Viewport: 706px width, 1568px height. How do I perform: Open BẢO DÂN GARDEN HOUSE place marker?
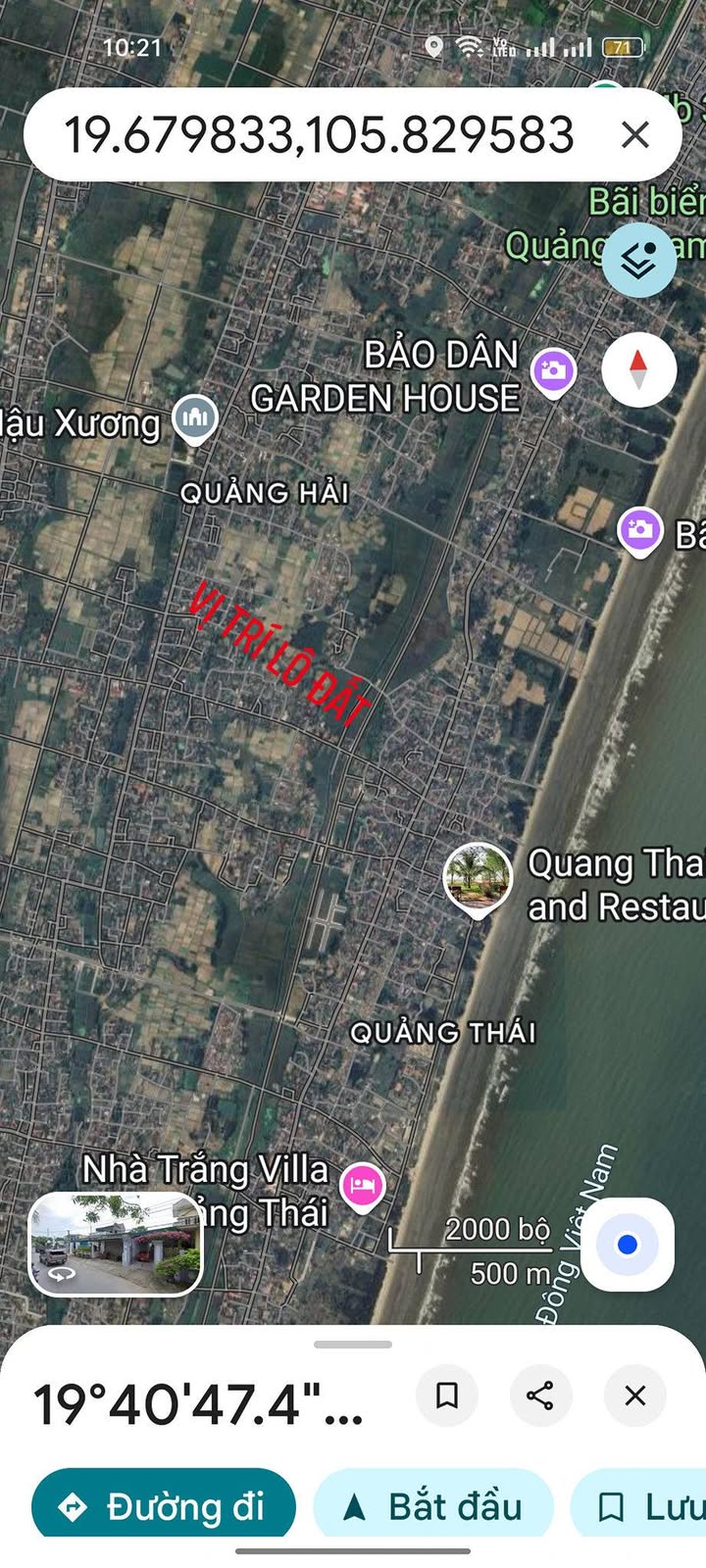click(x=553, y=372)
